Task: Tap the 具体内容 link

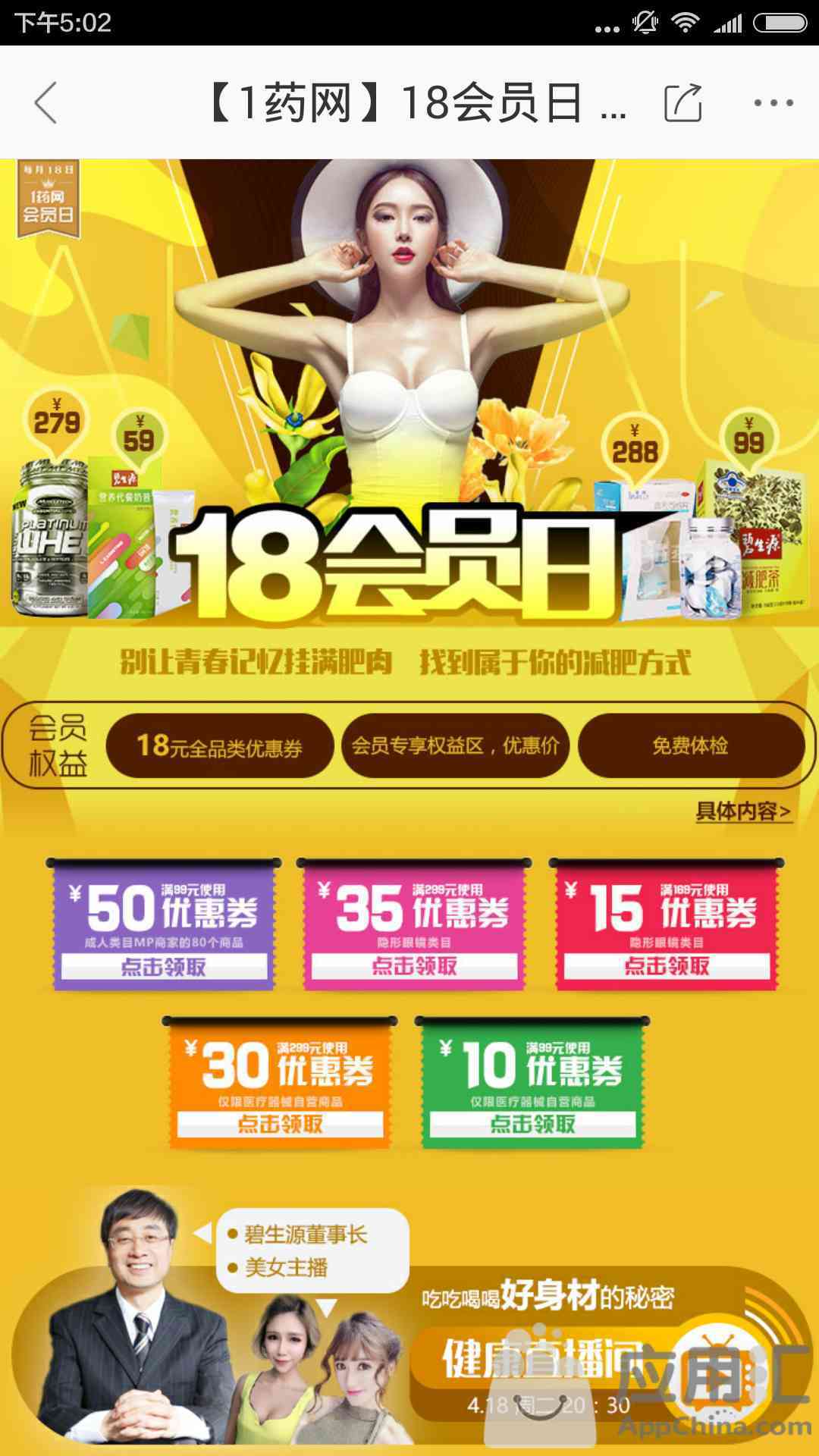Action: (743, 811)
